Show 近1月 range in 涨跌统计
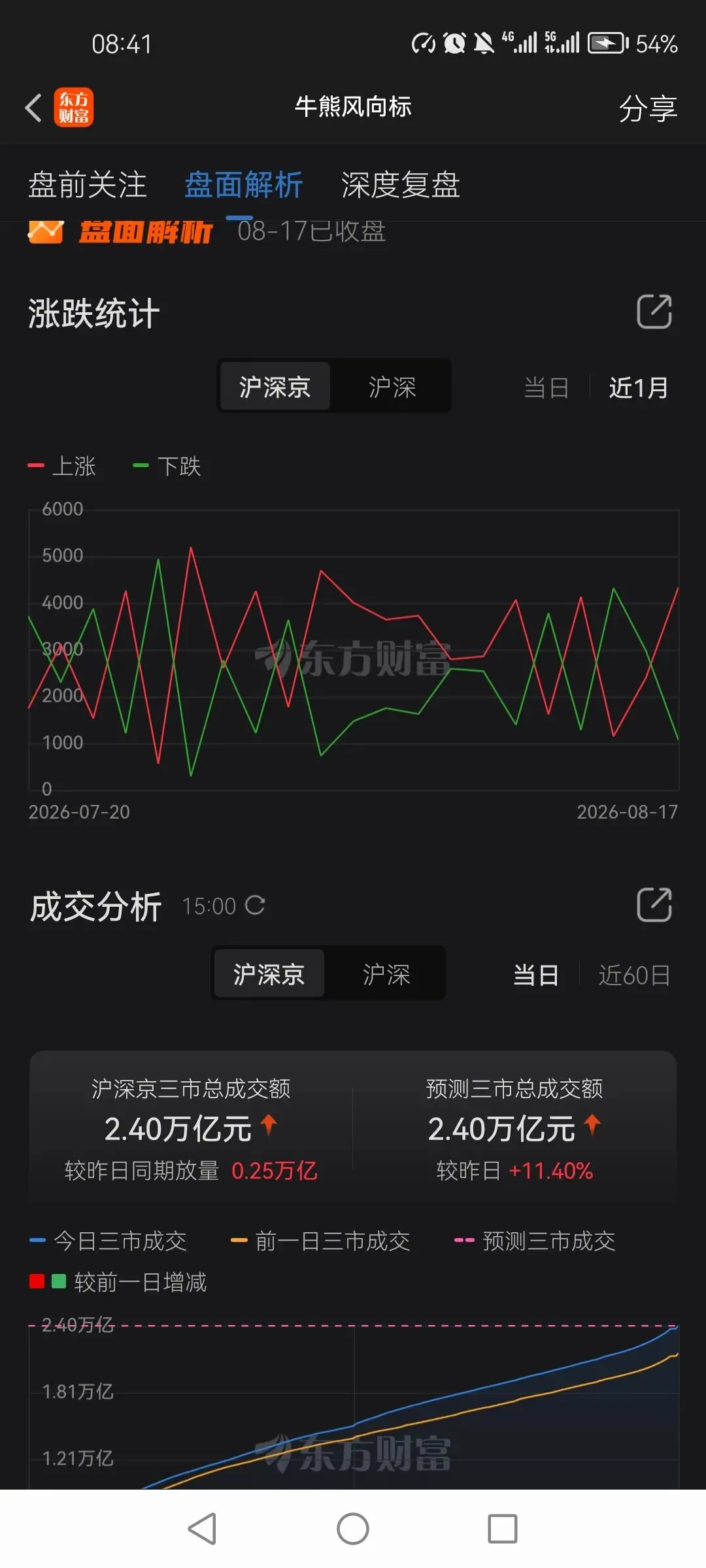 (639, 387)
